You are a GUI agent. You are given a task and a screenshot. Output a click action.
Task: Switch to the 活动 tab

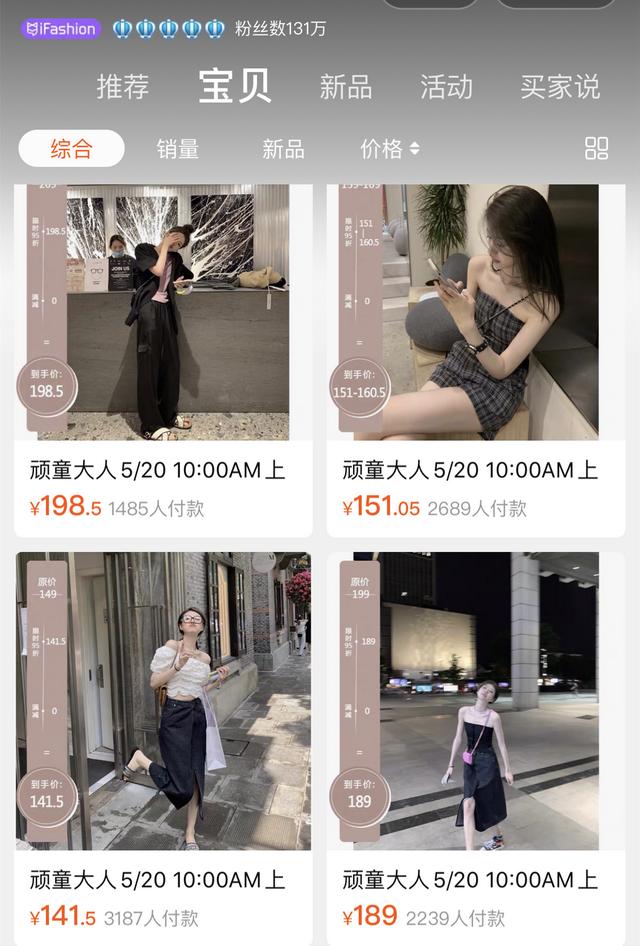(x=446, y=87)
